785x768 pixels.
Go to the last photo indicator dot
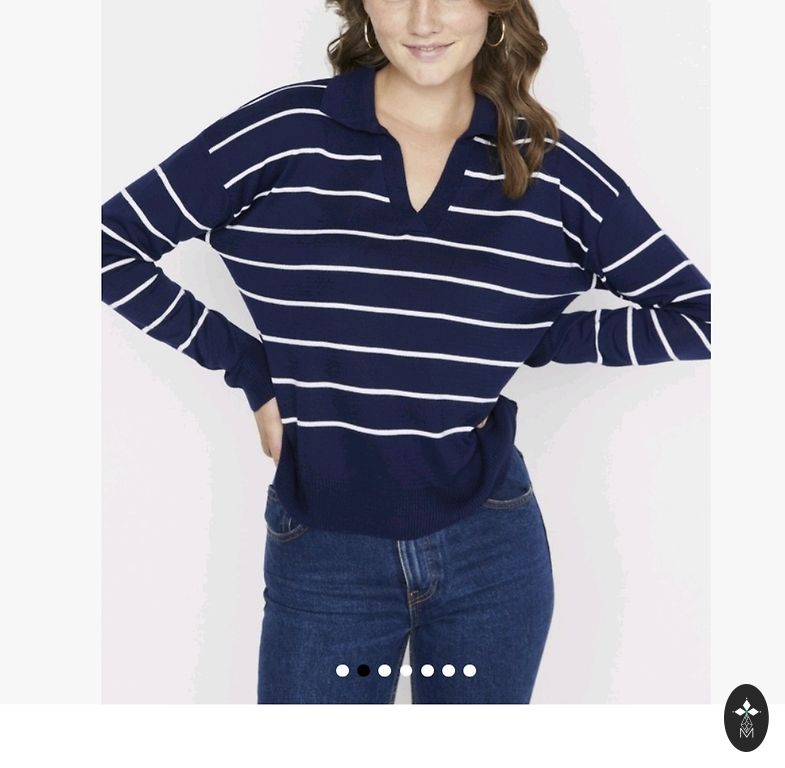470,671
